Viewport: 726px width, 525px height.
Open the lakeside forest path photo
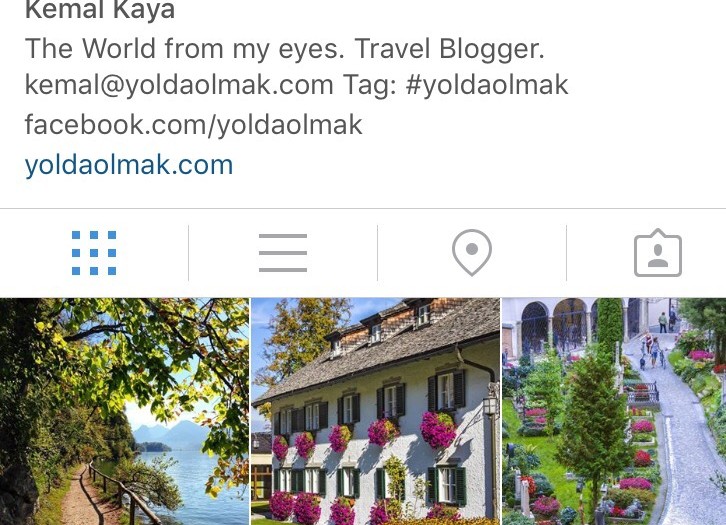coord(124,411)
